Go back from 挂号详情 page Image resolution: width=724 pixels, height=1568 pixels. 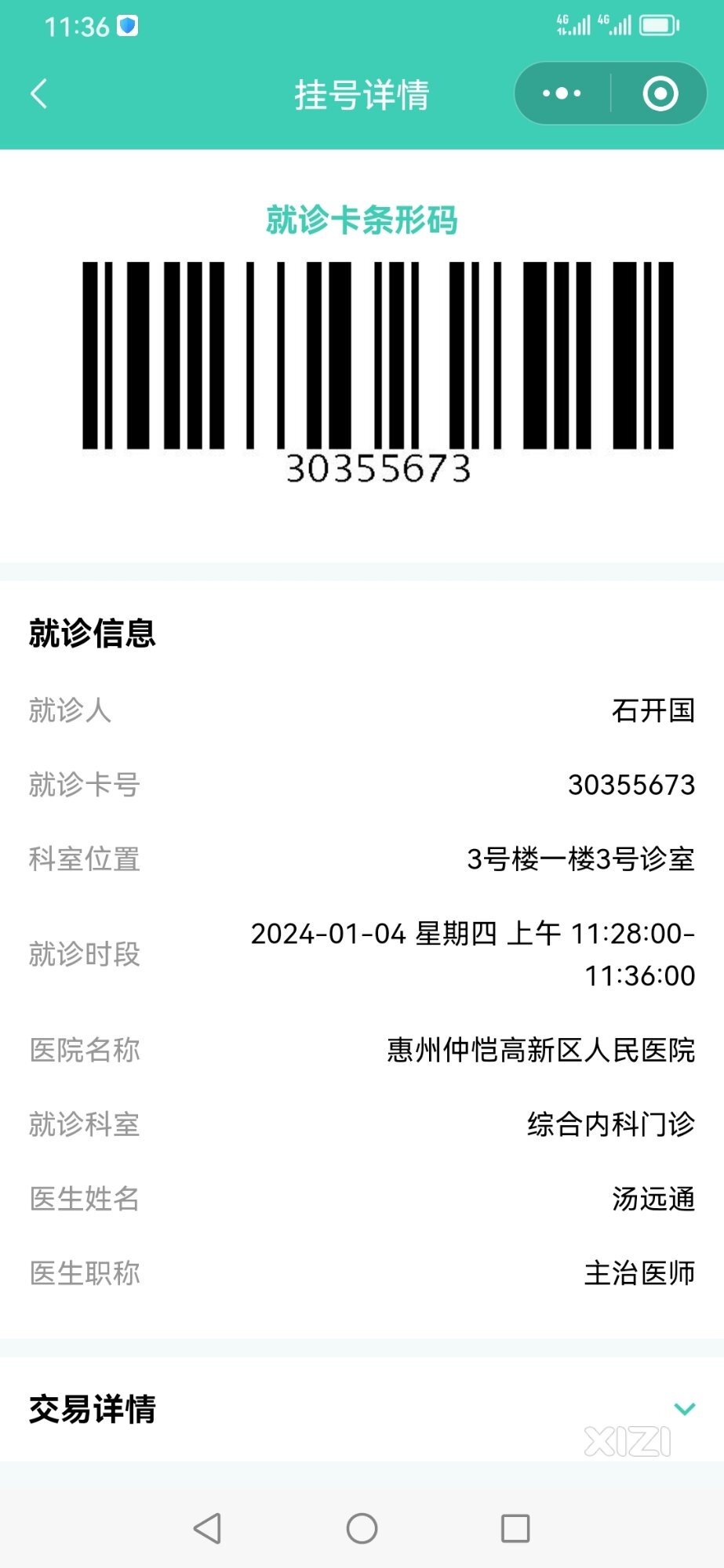coord(39,94)
